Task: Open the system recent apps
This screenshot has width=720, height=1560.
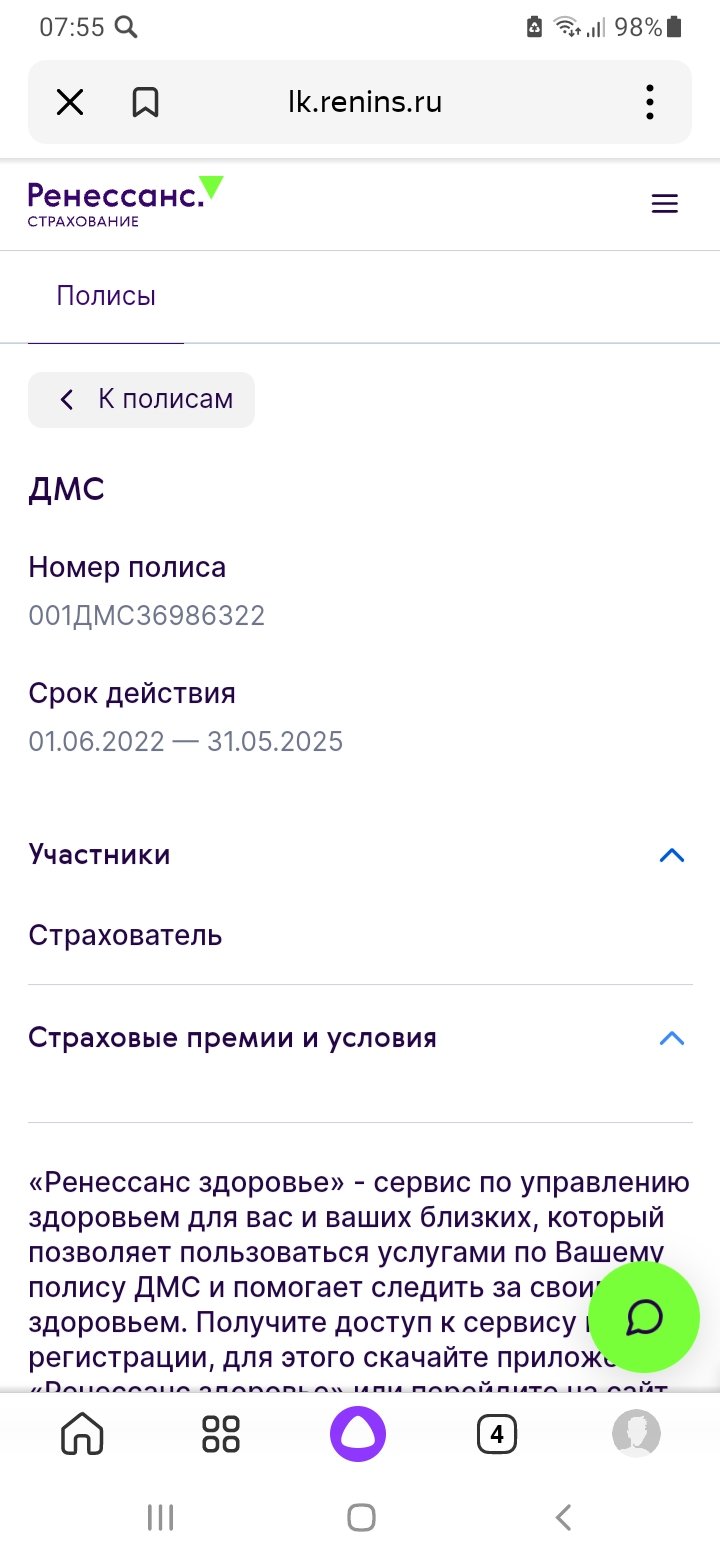Action: [160, 1517]
